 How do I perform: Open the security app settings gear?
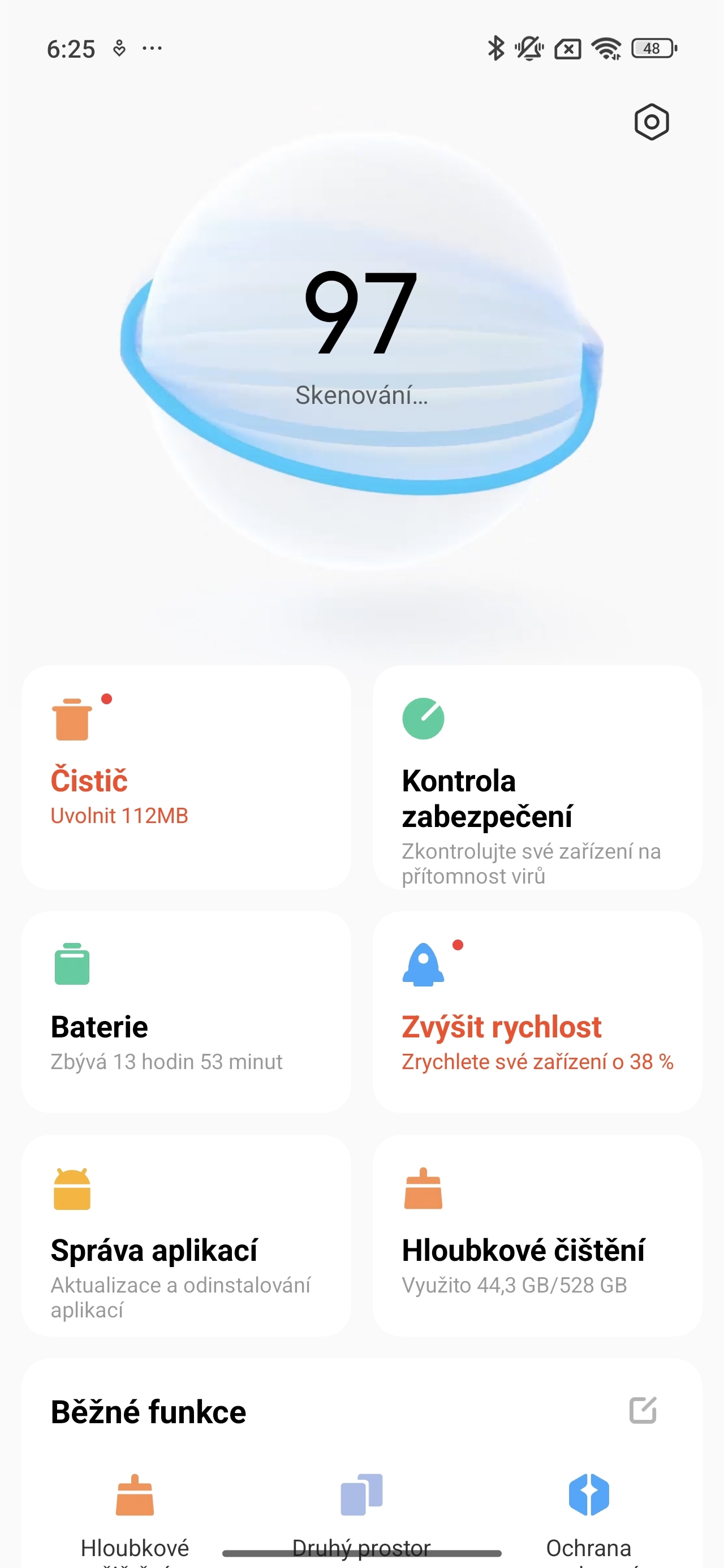[651, 121]
